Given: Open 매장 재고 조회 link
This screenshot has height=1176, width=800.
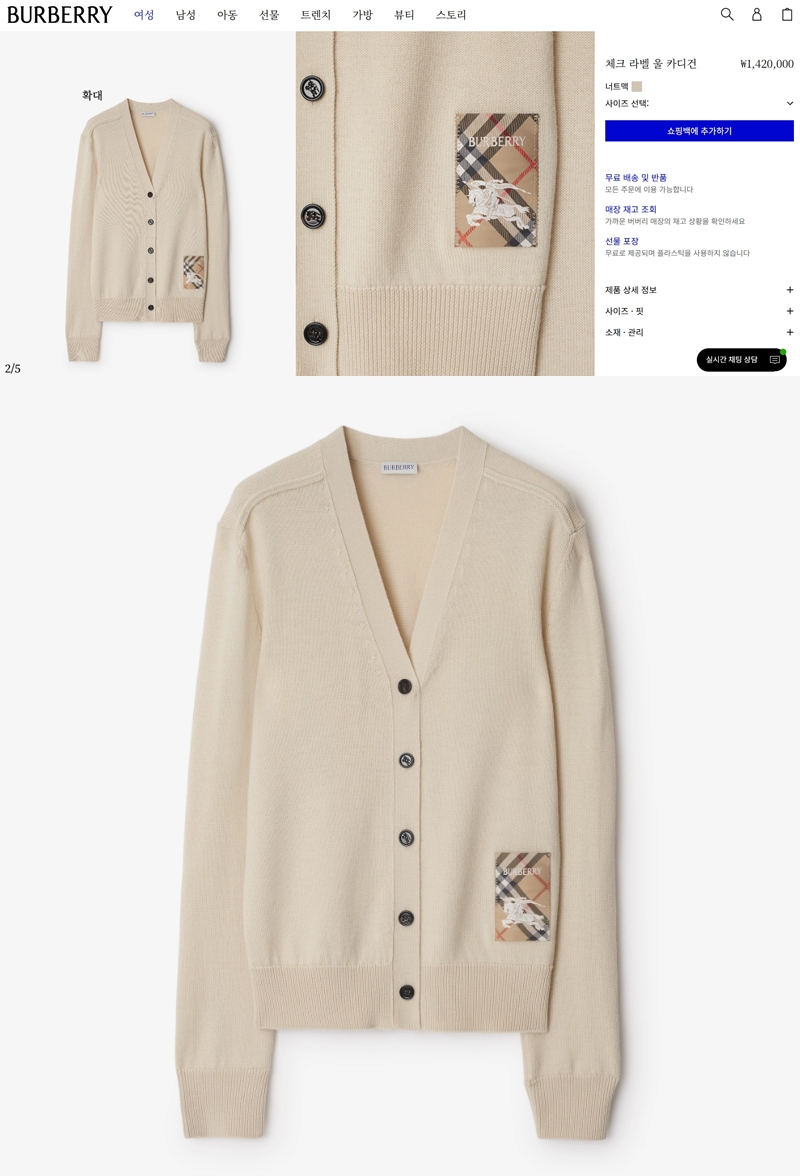Looking at the screenshot, I should point(631,209).
